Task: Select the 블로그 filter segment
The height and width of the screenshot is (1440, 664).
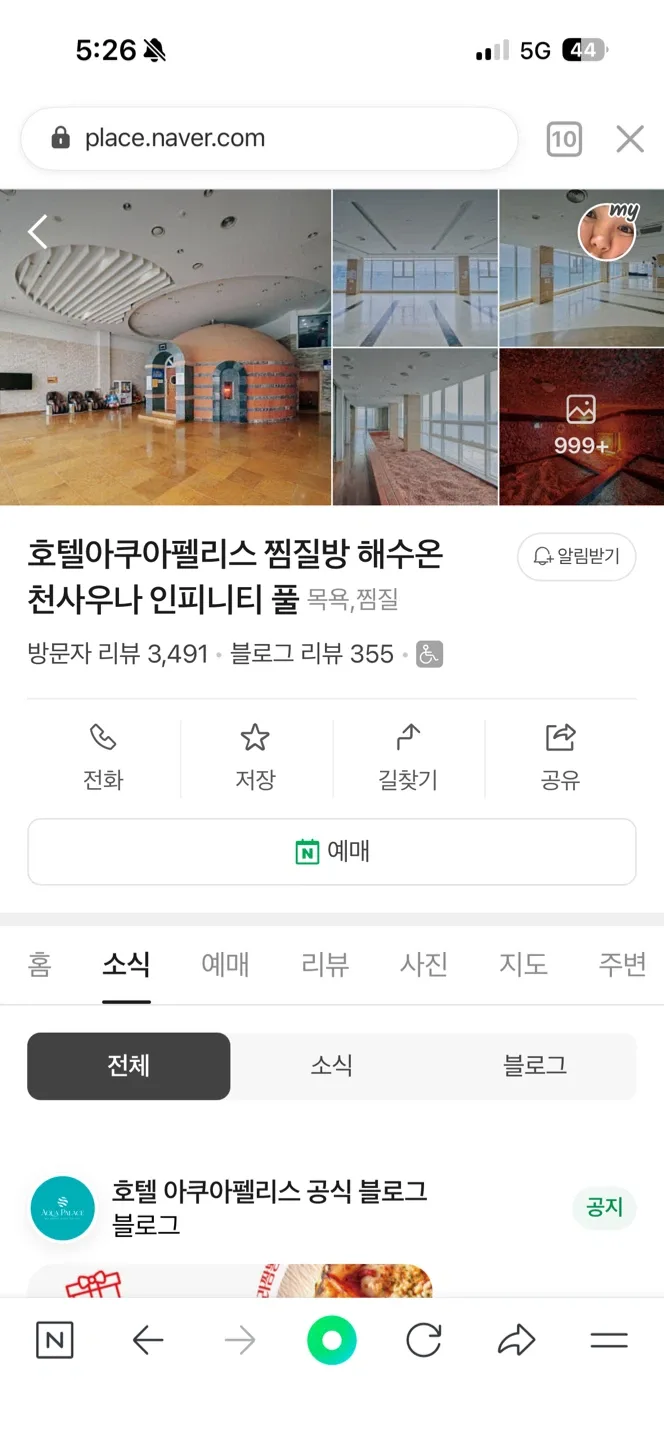Action: coord(535,1066)
